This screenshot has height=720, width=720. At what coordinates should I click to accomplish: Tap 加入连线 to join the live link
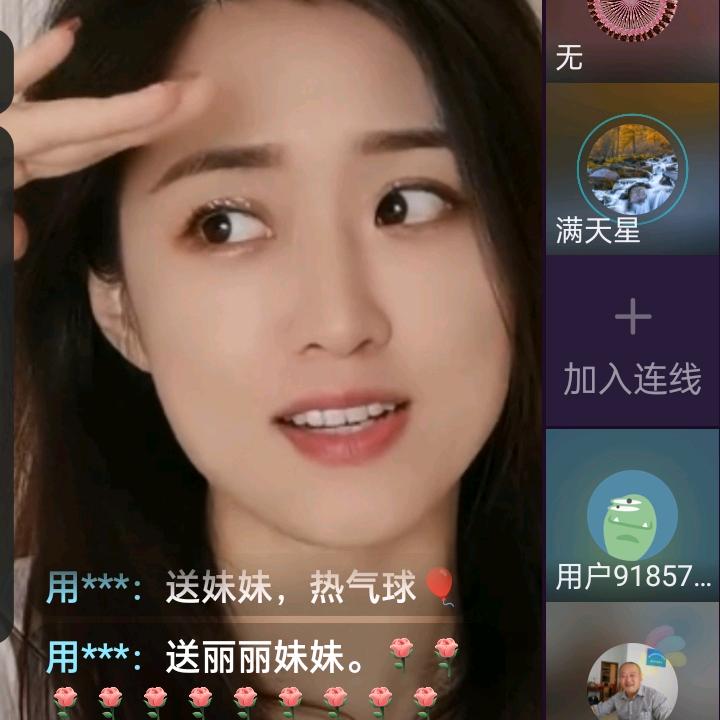(632, 342)
